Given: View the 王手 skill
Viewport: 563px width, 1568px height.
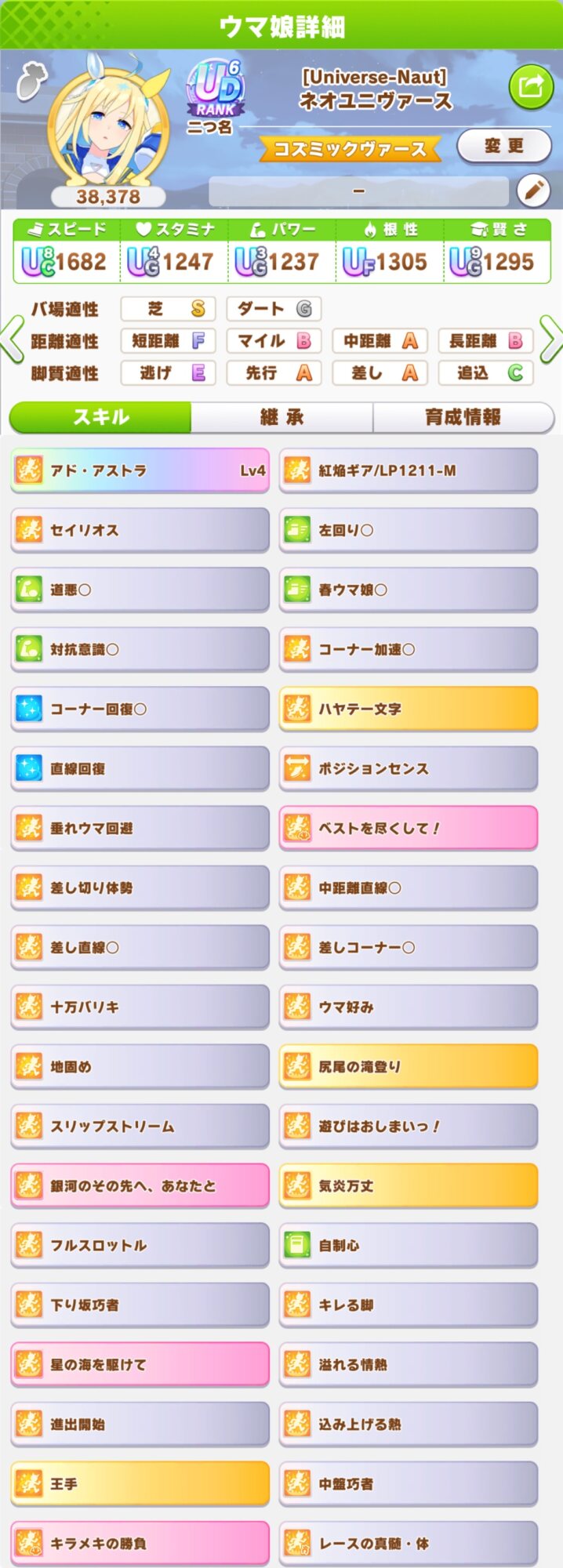Looking at the screenshot, I should 140,1483.
